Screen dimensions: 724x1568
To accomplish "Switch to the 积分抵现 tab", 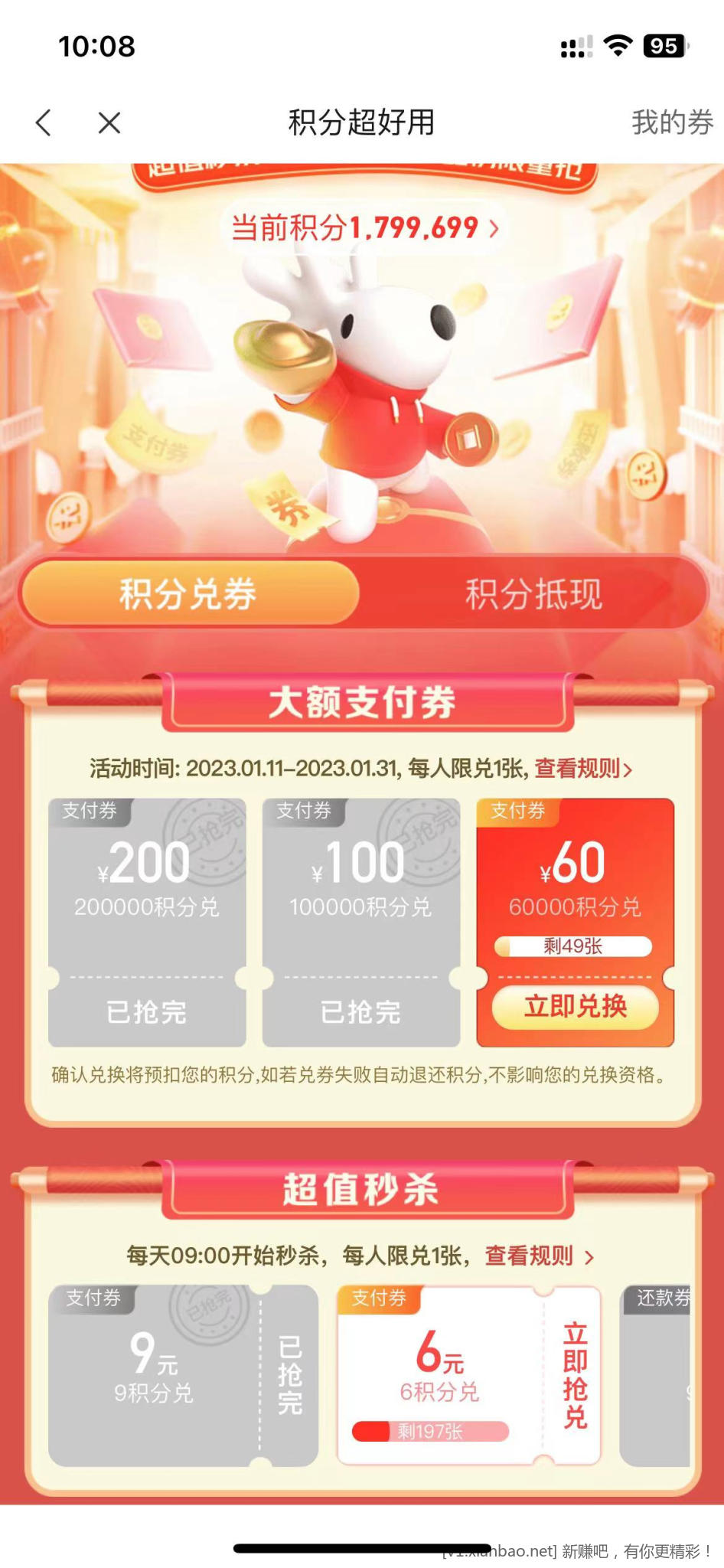I will point(533,593).
